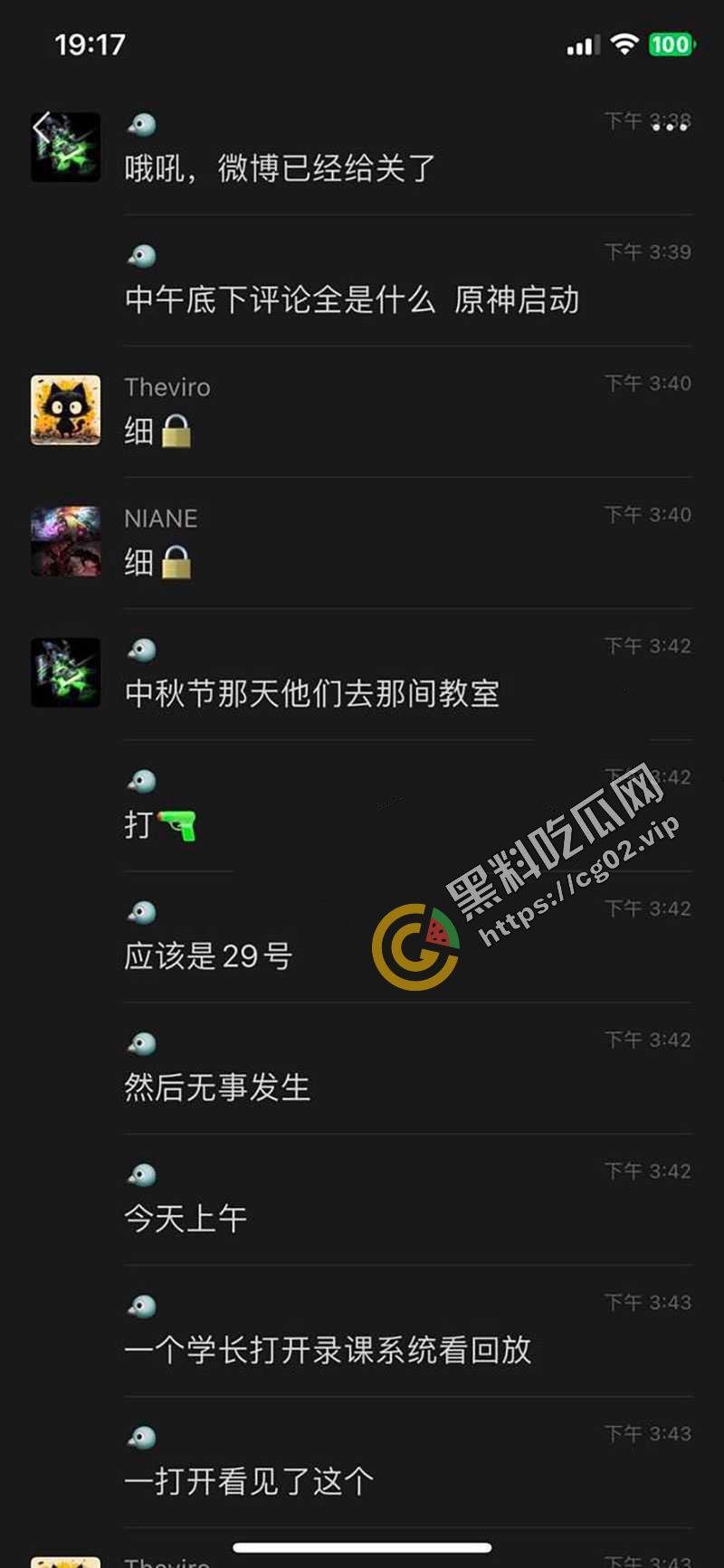Tap the NIANE username
724x1568 pixels.
[161, 518]
